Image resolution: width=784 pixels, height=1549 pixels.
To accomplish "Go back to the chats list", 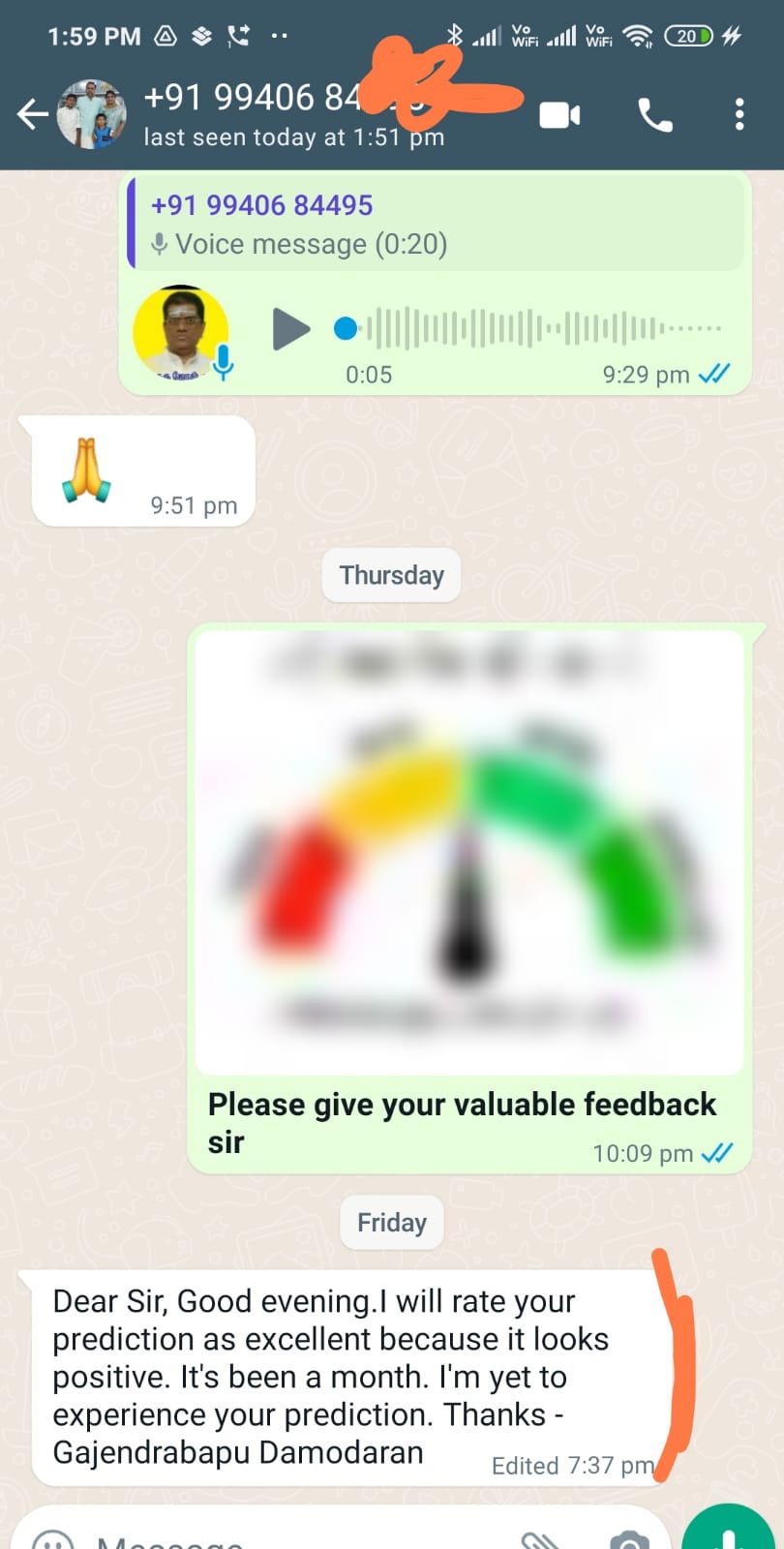I will 32,115.
